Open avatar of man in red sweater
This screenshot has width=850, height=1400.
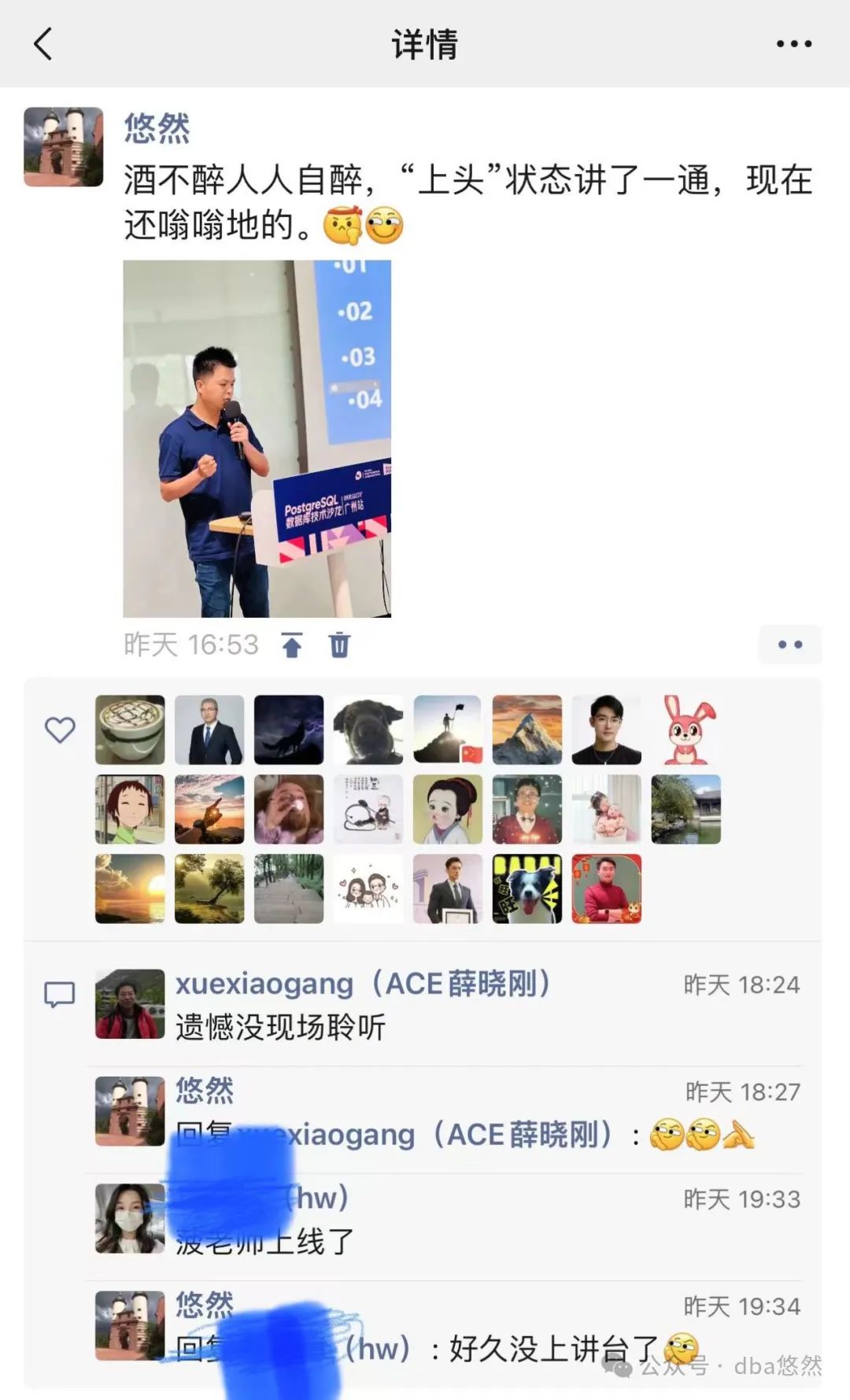click(606, 888)
